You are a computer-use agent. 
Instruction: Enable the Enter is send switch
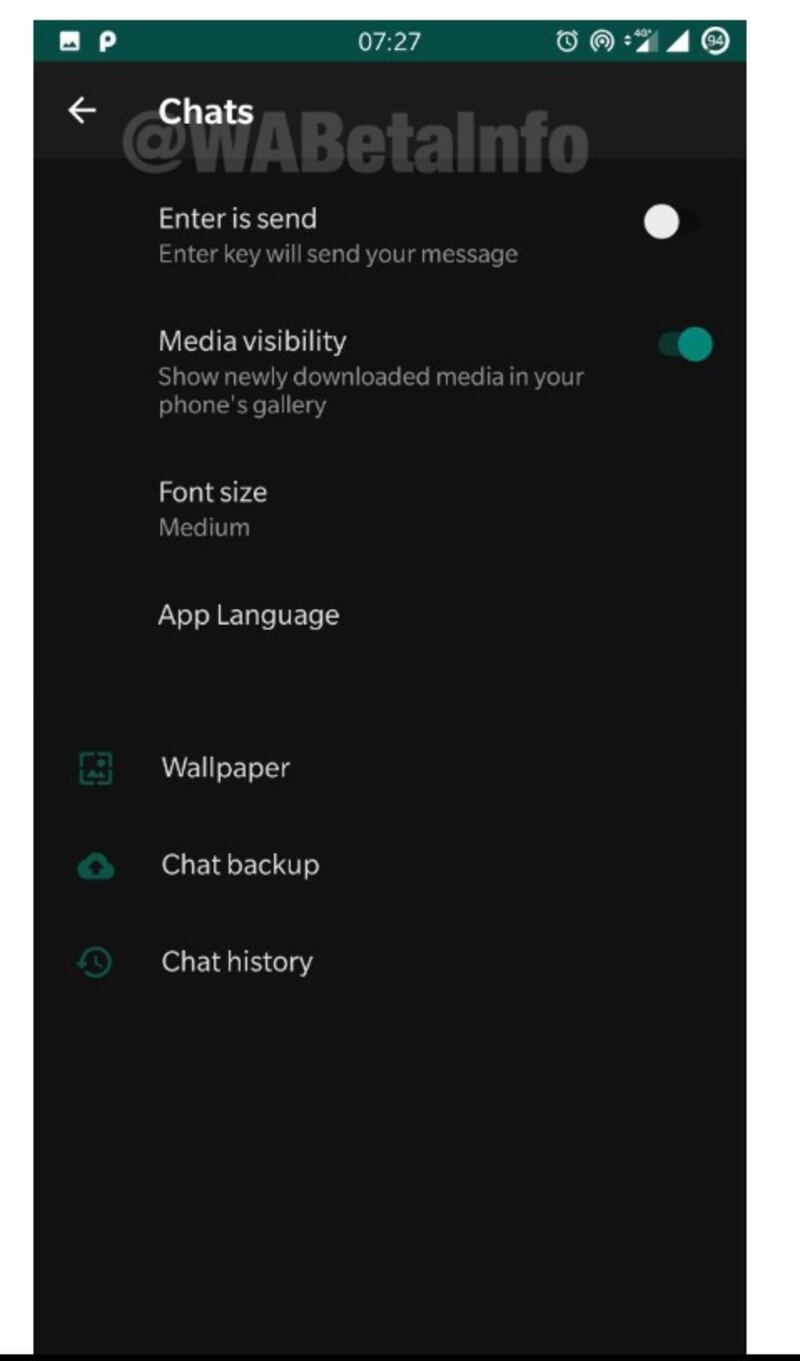[x=671, y=223]
